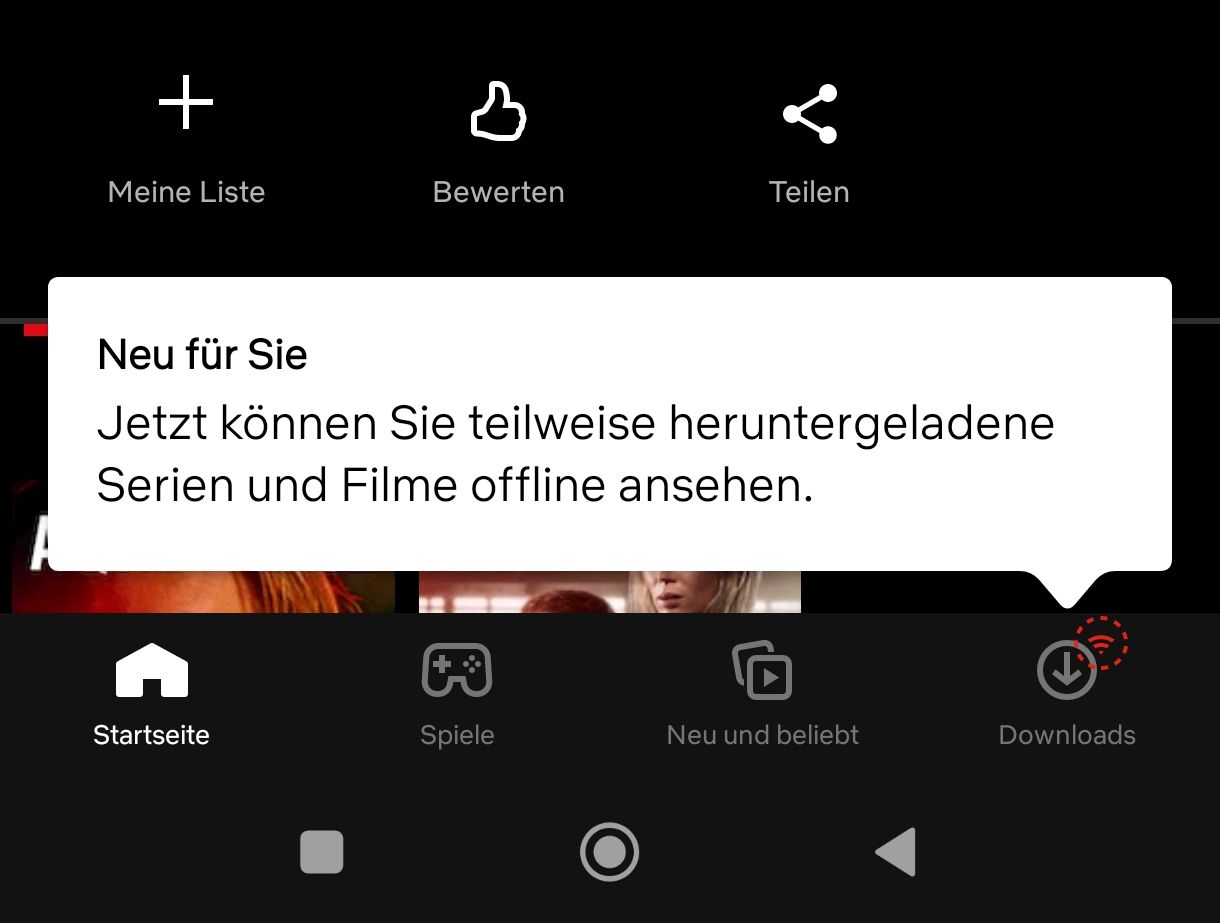This screenshot has height=923, width=1220.
Task: Tap the system back button
Action: pos(895,852)
